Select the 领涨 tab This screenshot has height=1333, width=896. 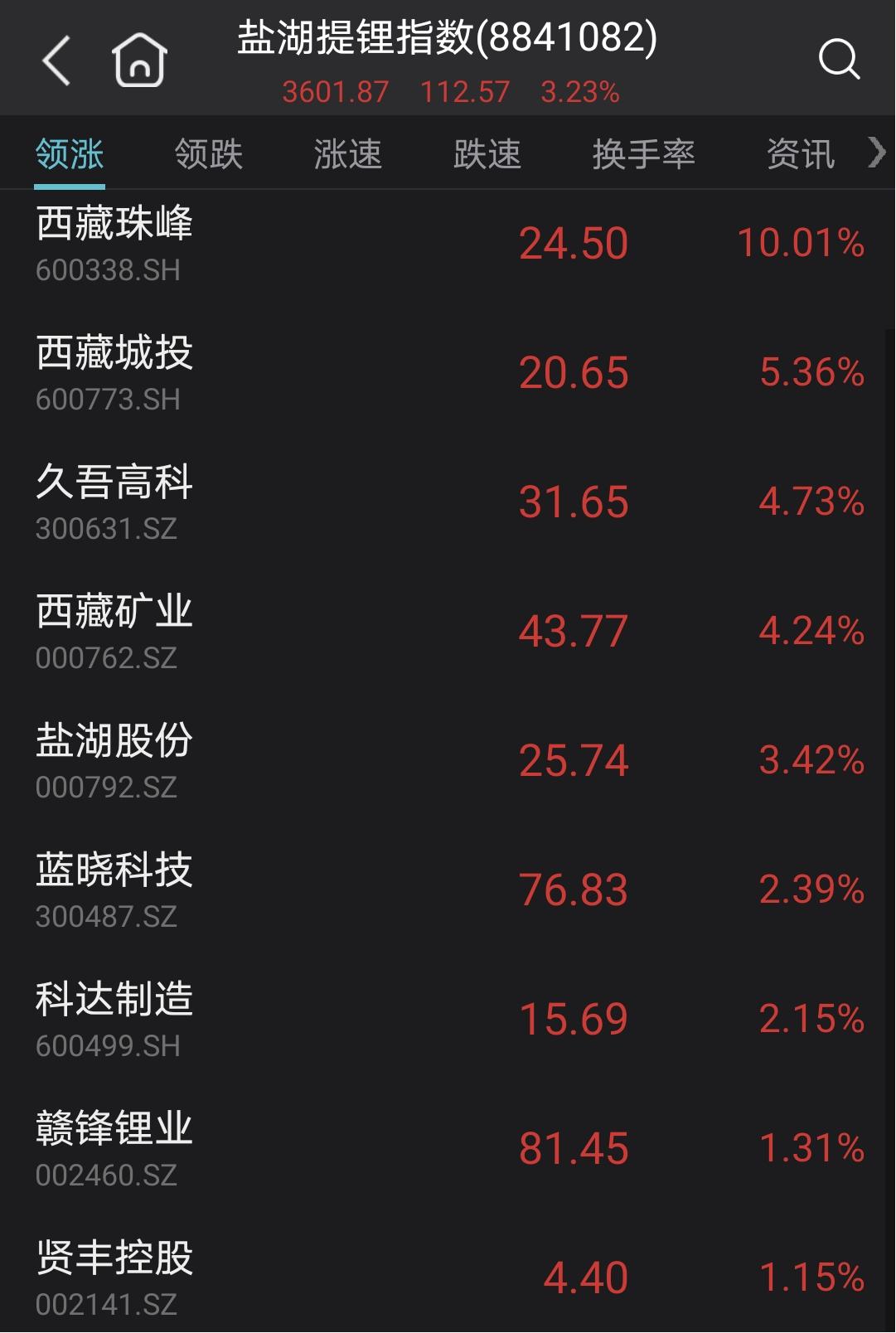coord(70,154)
